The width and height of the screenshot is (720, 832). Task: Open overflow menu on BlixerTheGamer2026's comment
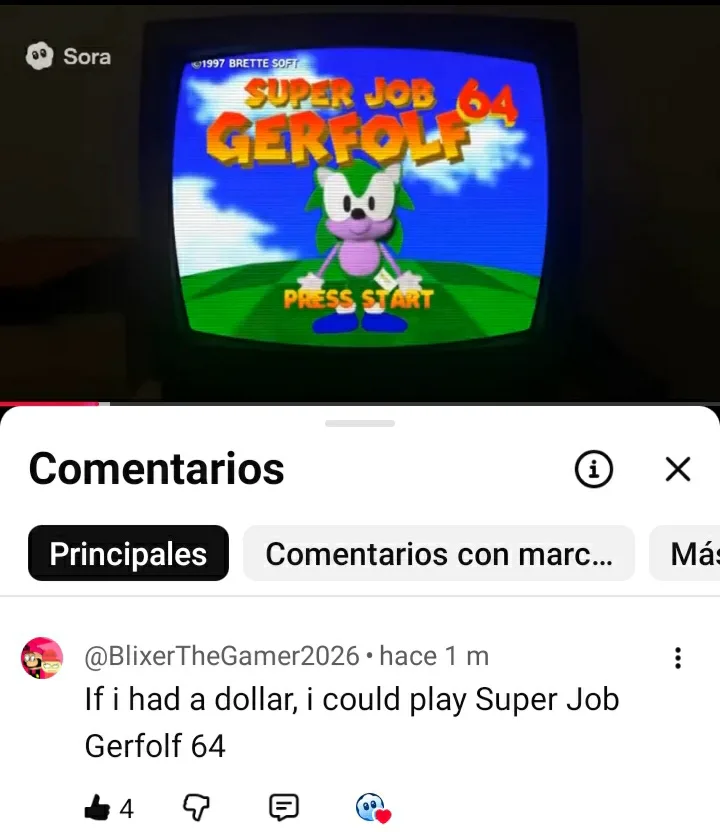click(678, 658)
